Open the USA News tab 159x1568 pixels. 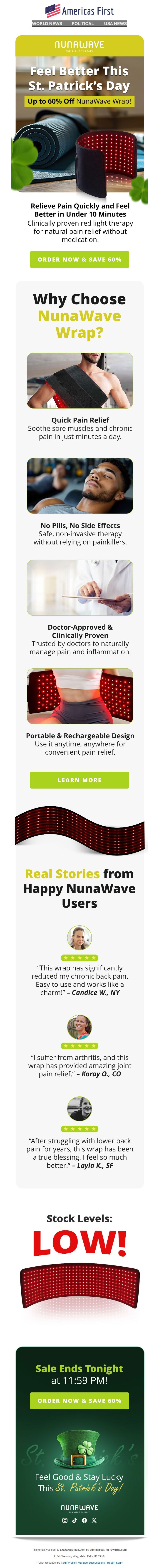click(115, 24)
